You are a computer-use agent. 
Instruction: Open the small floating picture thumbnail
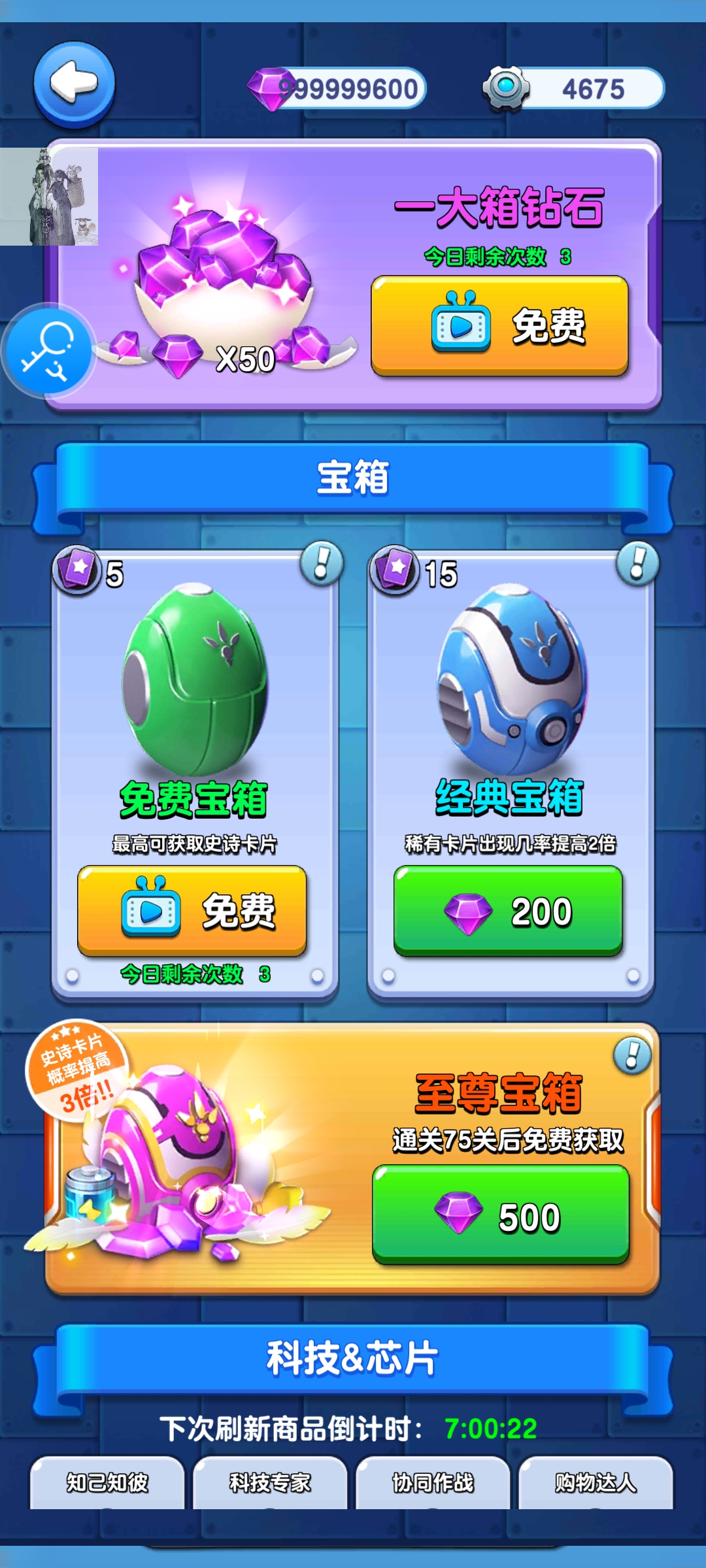click(x=49, y=196)
